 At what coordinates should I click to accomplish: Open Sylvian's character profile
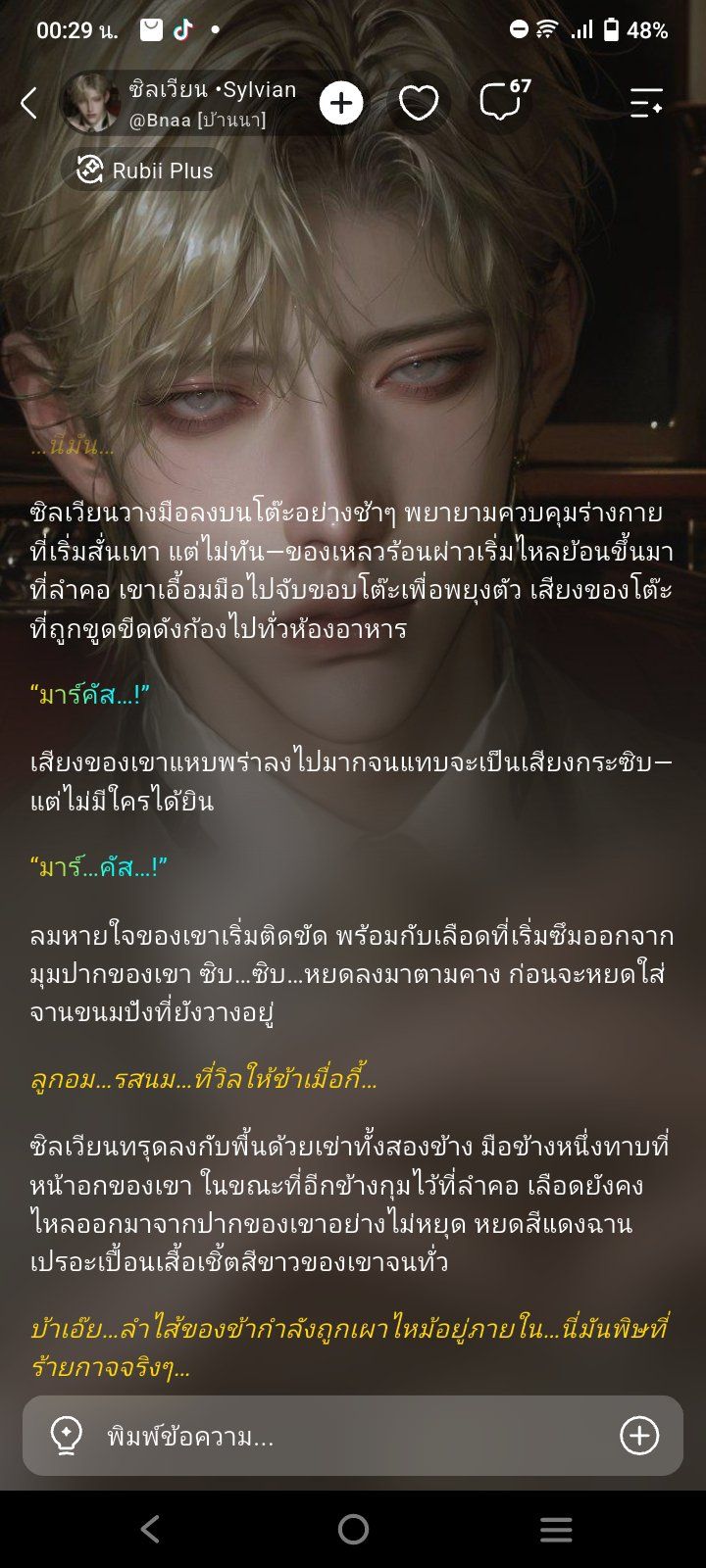point(90,102)
